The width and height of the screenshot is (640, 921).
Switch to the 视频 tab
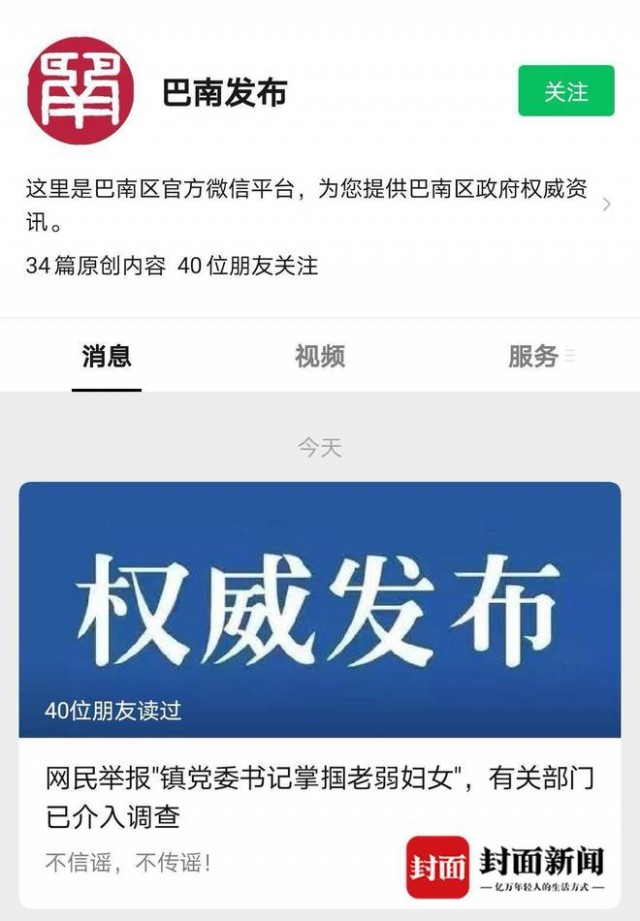320,356
